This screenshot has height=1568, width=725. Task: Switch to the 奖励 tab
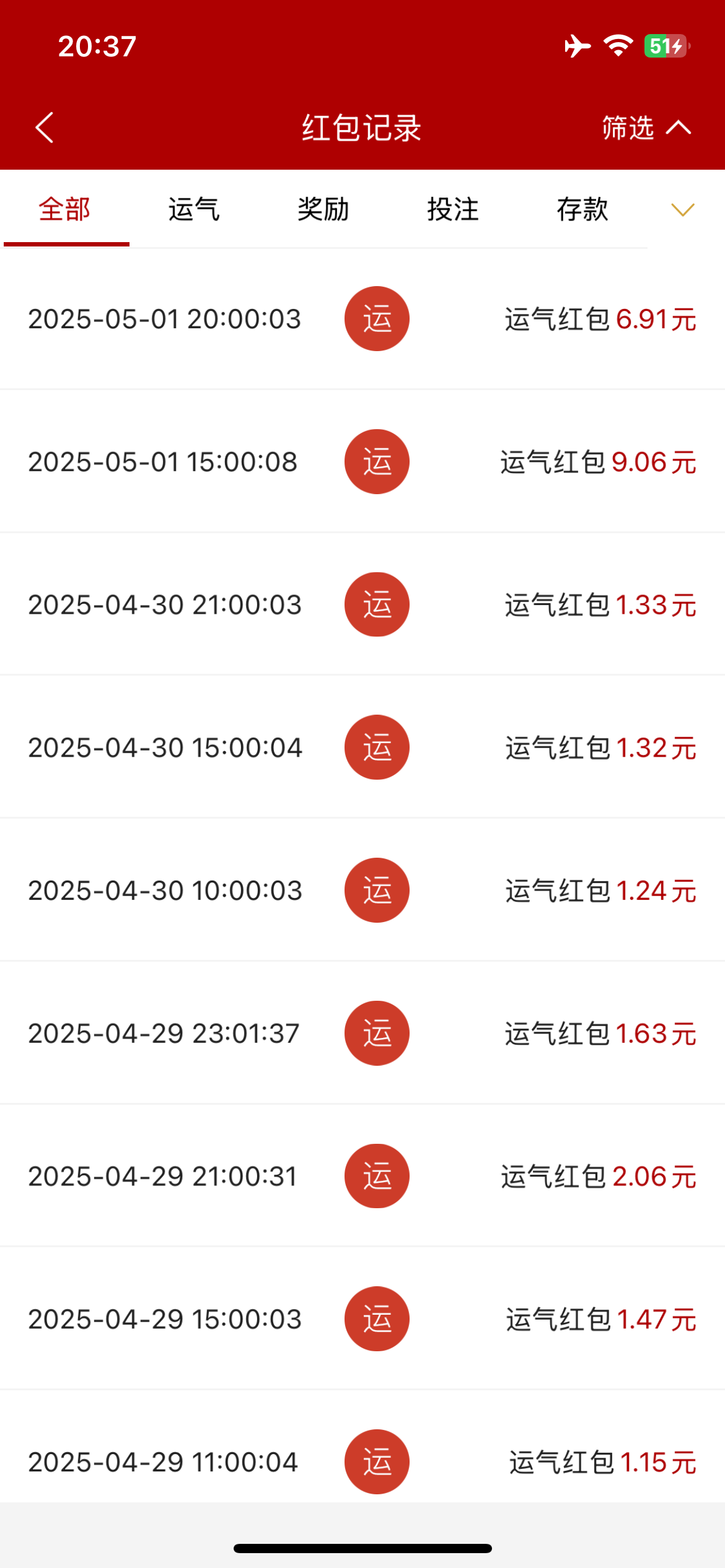[x=323, y=209]
